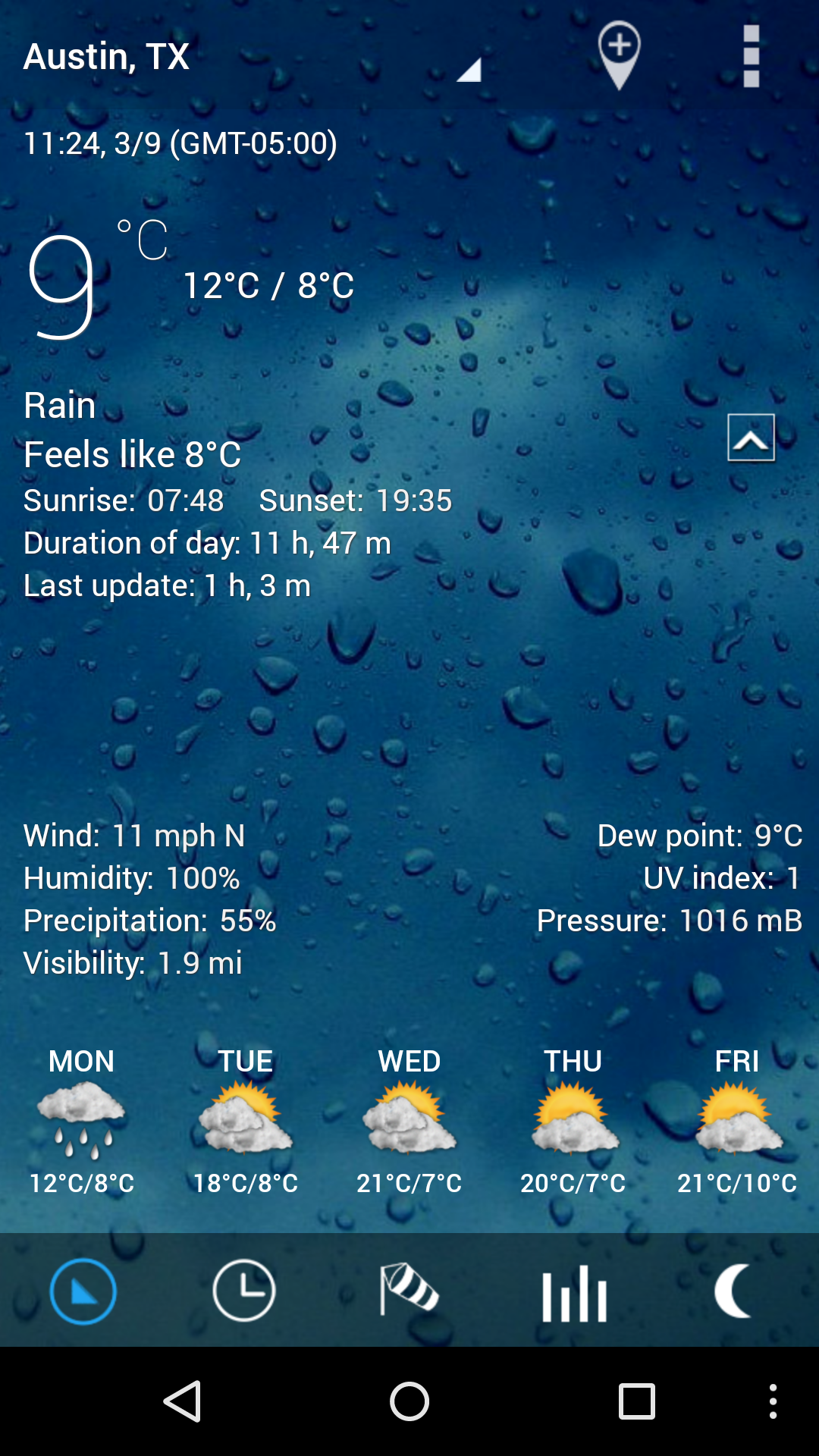Select the current conditions tab
819x1456 pixels.
coord(83,1291)
